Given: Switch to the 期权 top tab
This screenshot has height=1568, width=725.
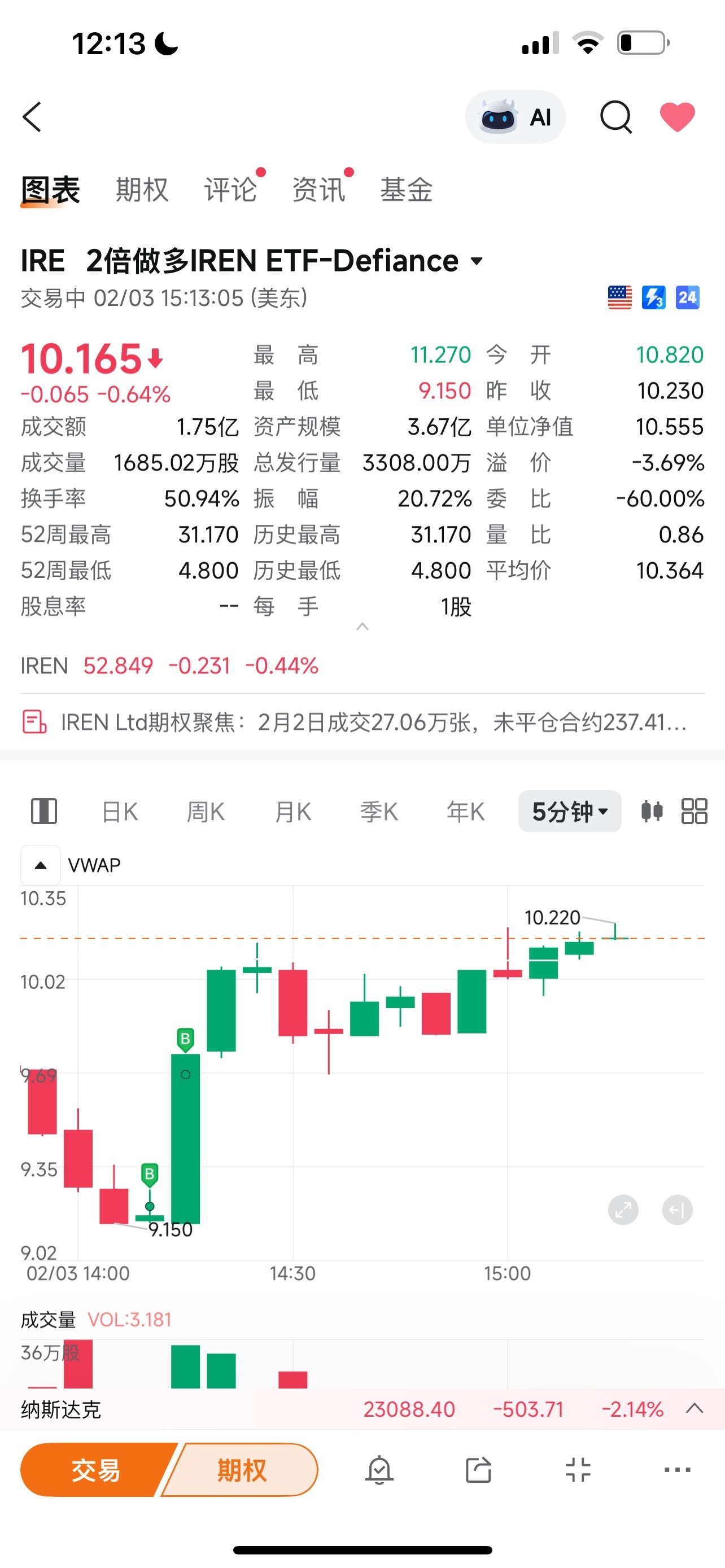Looking at the screenshot, I should pos(142,190).
